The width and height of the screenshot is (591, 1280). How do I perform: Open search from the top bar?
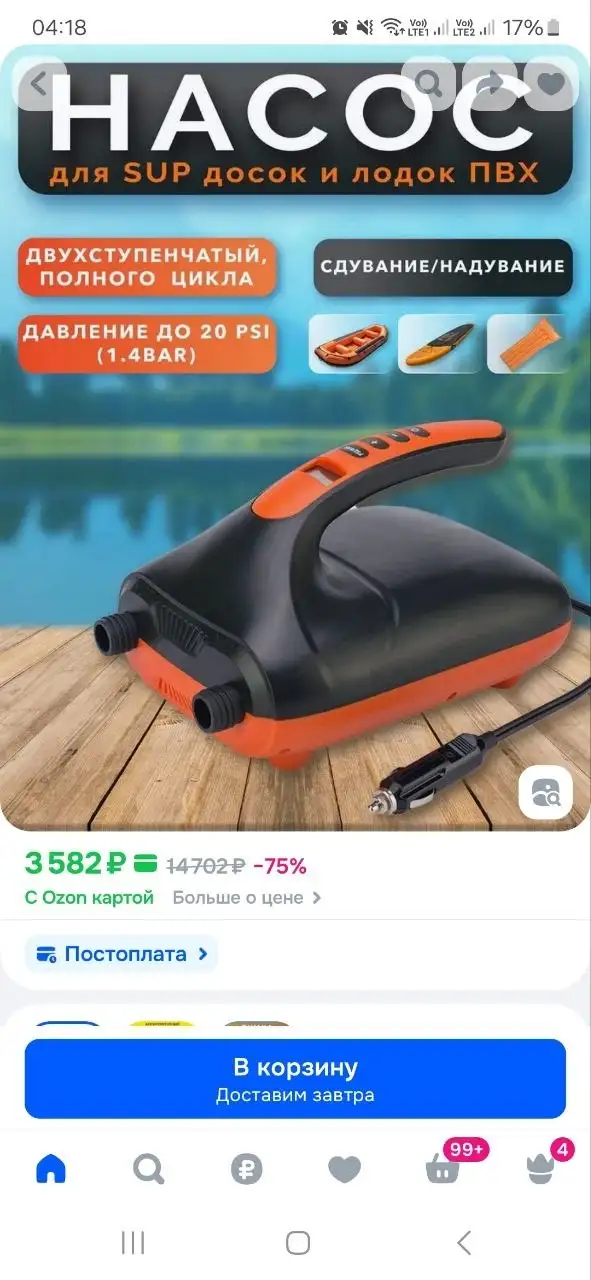click(x=430, y=84)
